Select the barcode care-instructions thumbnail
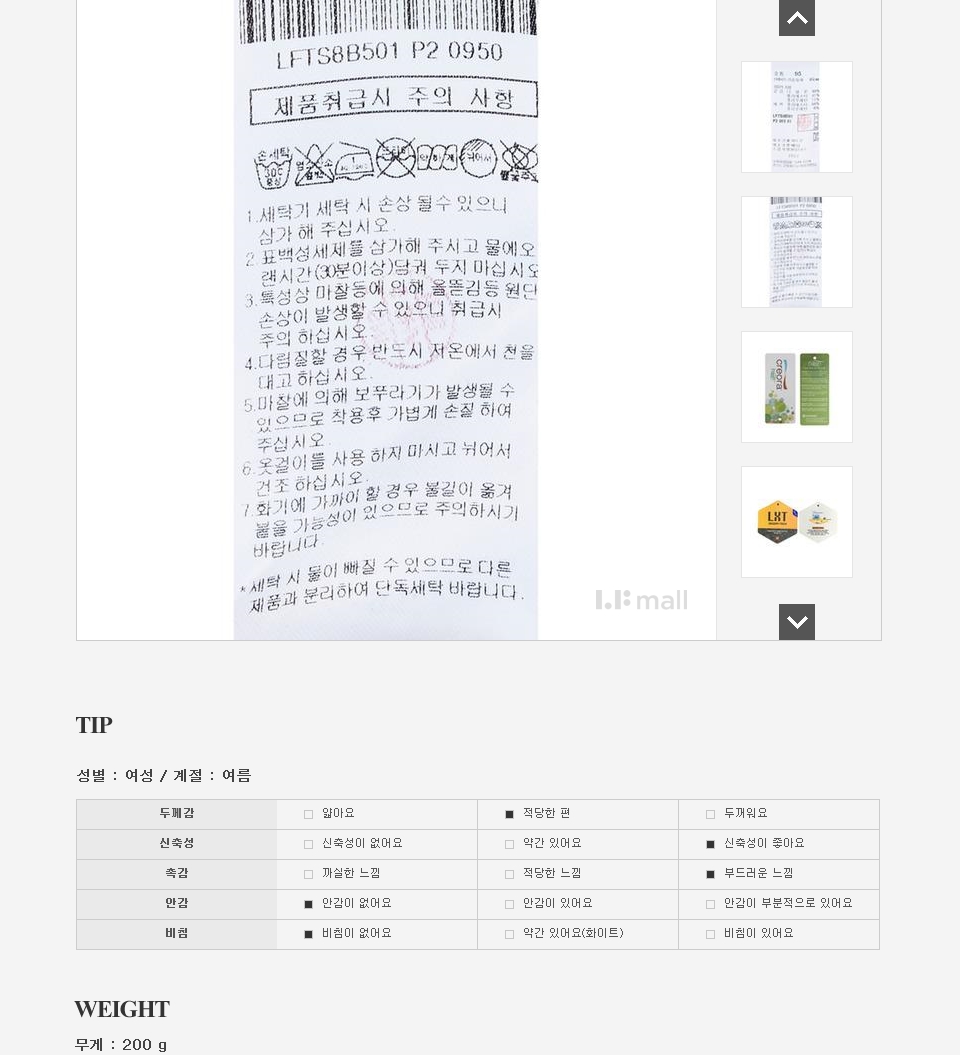The image size is (960, 1055). [x=797, y=252]
